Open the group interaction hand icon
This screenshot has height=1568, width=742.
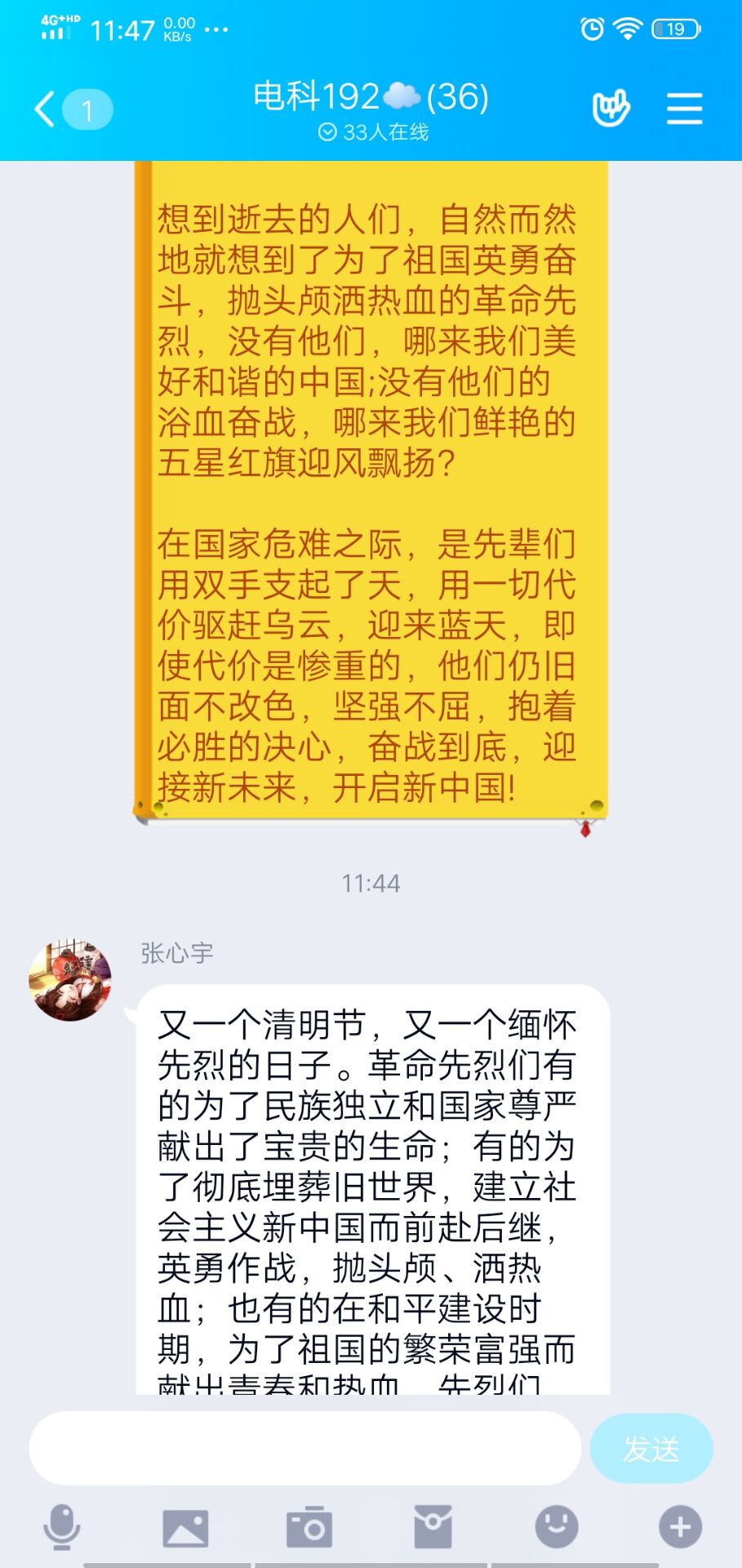[x=611, y=109]
